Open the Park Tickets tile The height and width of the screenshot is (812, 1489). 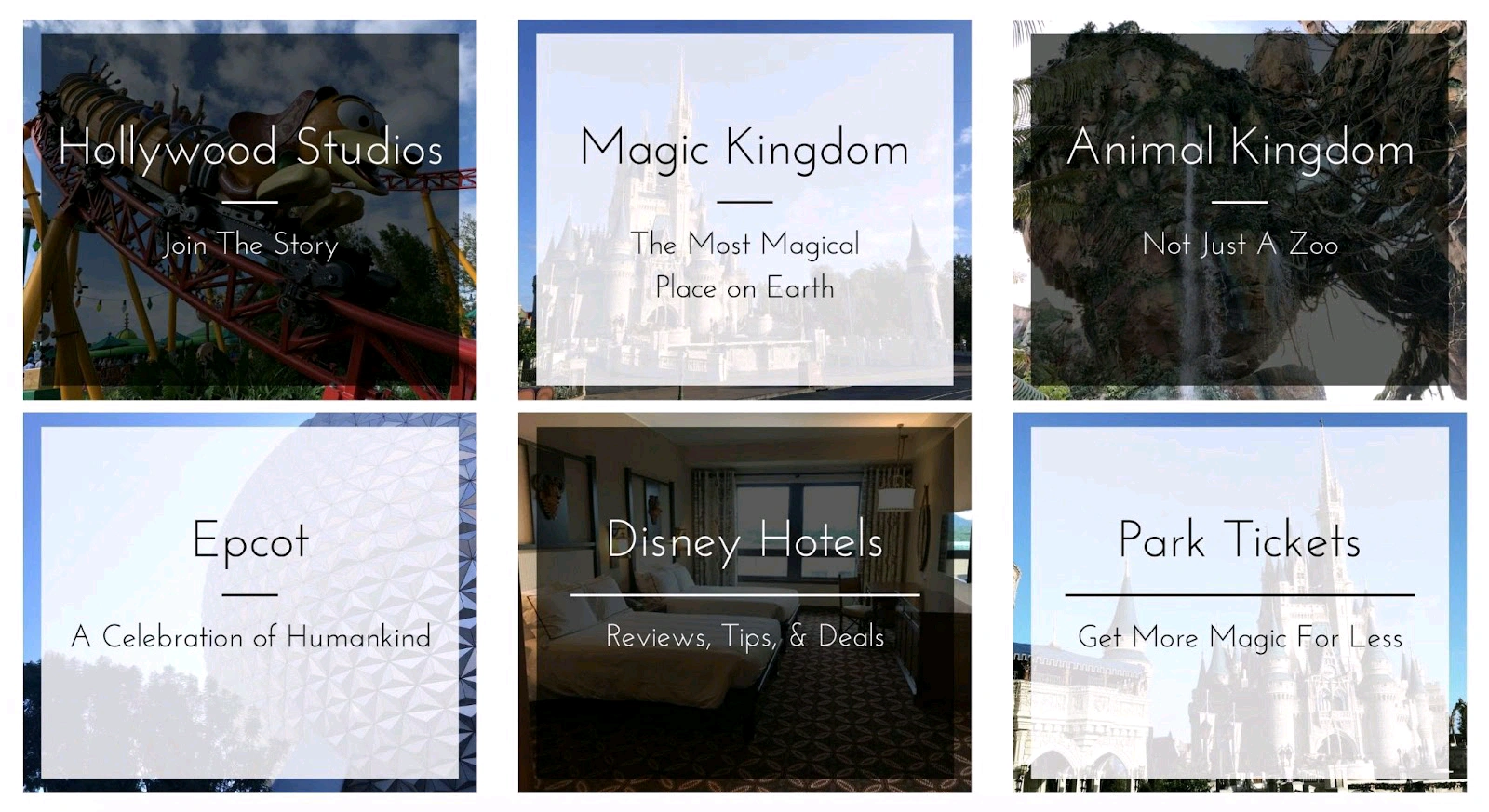(x=1239, y=602)
